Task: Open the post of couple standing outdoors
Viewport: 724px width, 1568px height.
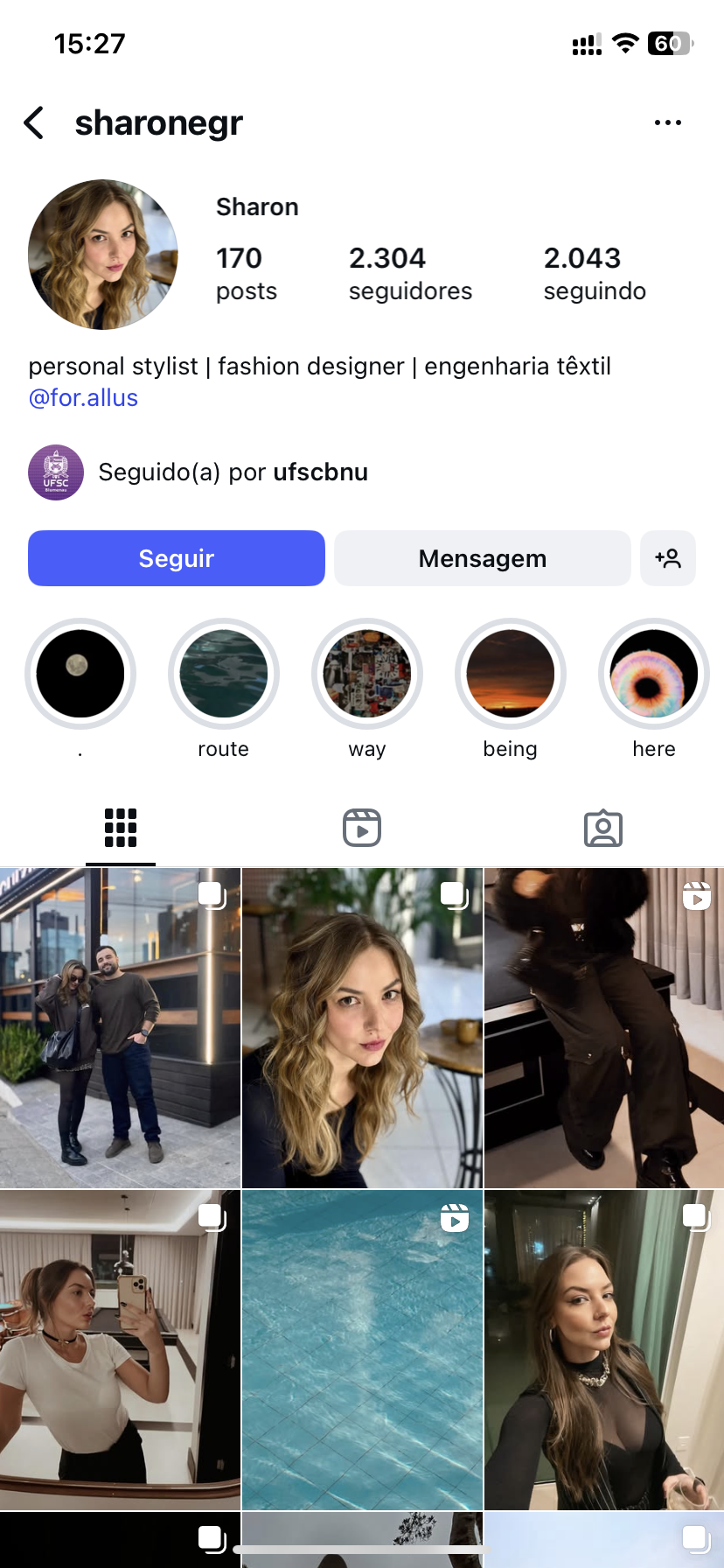Action: pyautogui.click(x=120, y=1028)
